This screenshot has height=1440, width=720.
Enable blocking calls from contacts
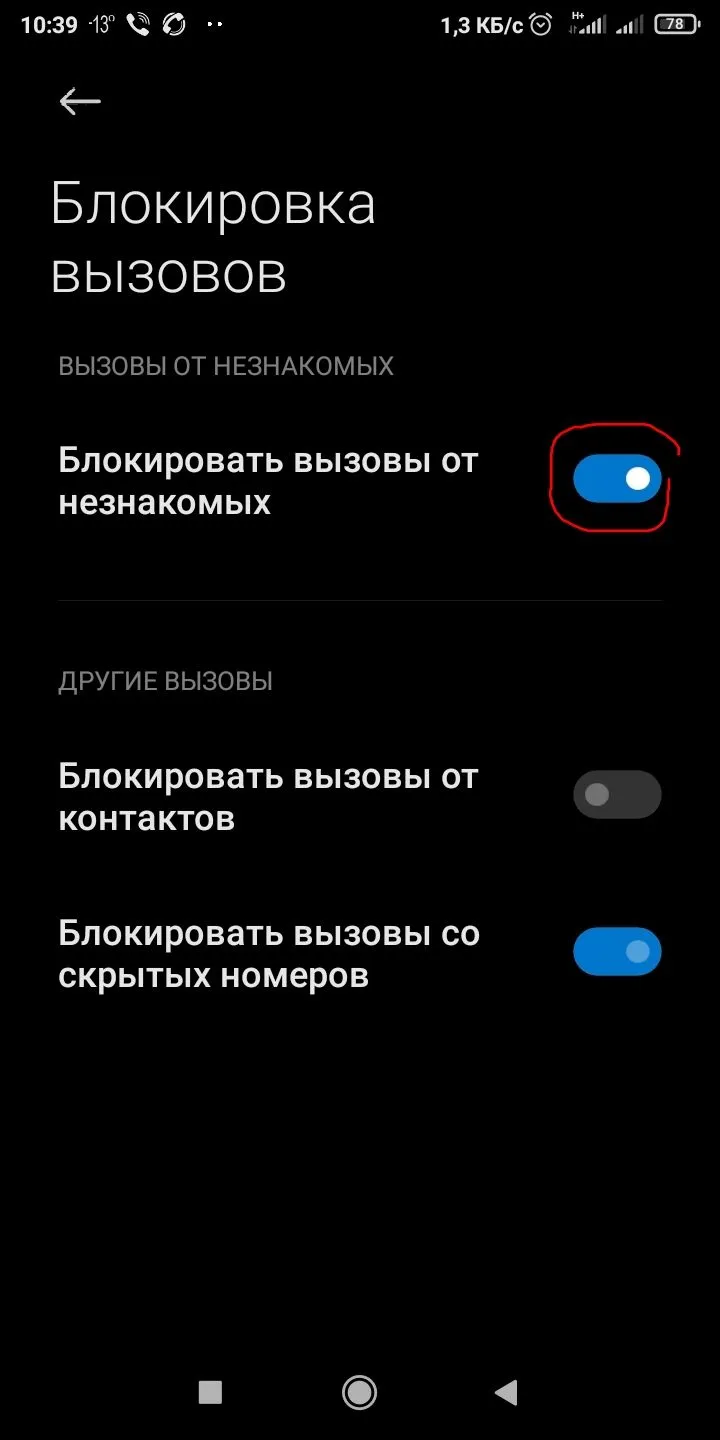617,795
